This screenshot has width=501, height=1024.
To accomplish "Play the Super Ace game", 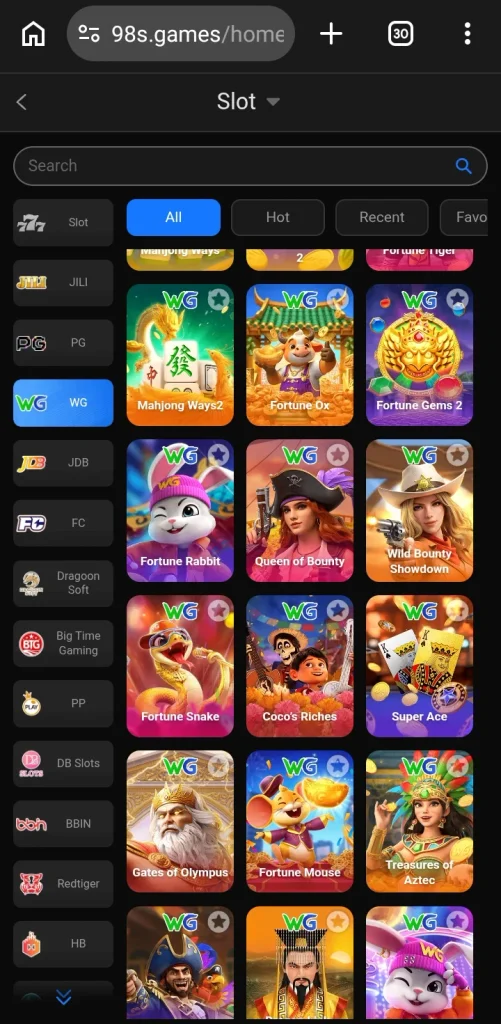I will (x=419, y=666).
